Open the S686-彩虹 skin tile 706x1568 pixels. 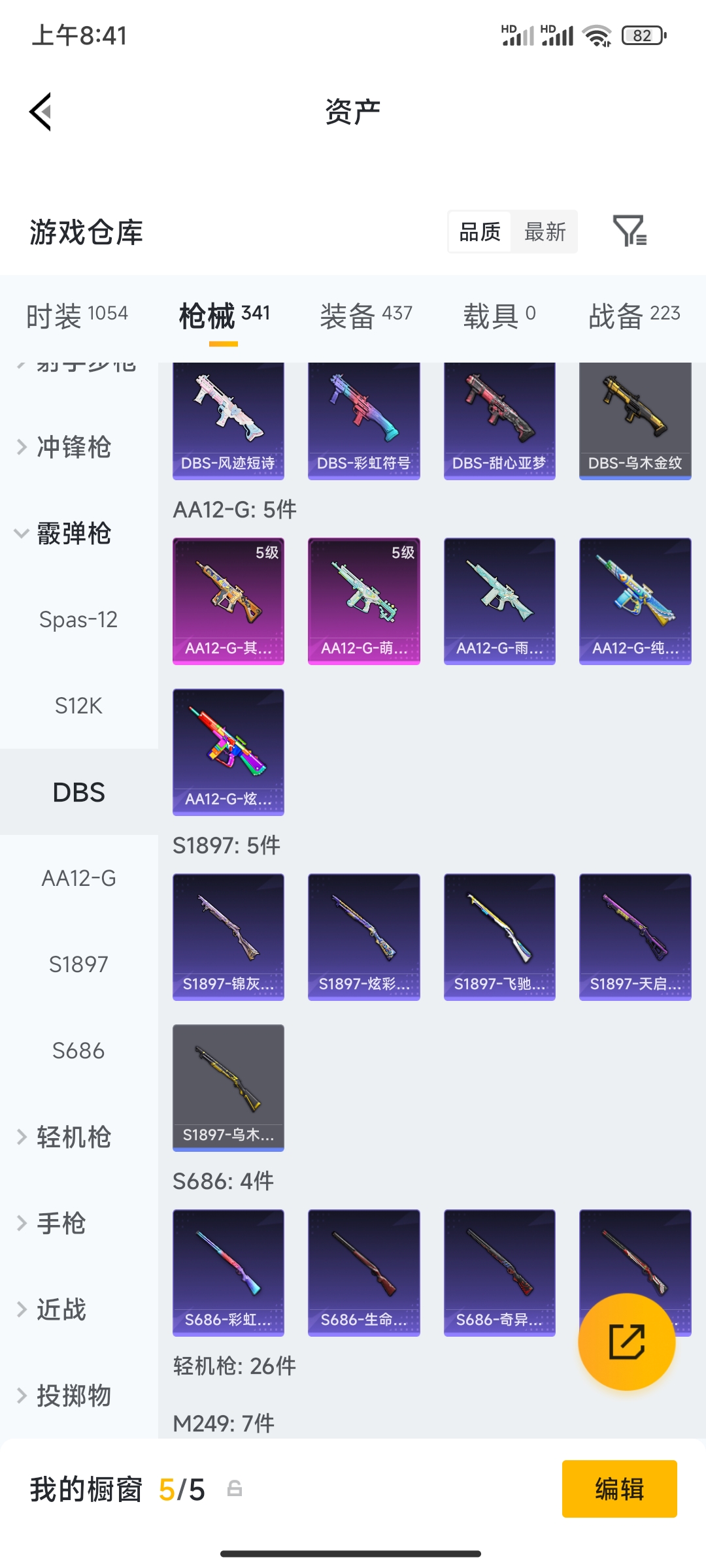(228, 1273)
